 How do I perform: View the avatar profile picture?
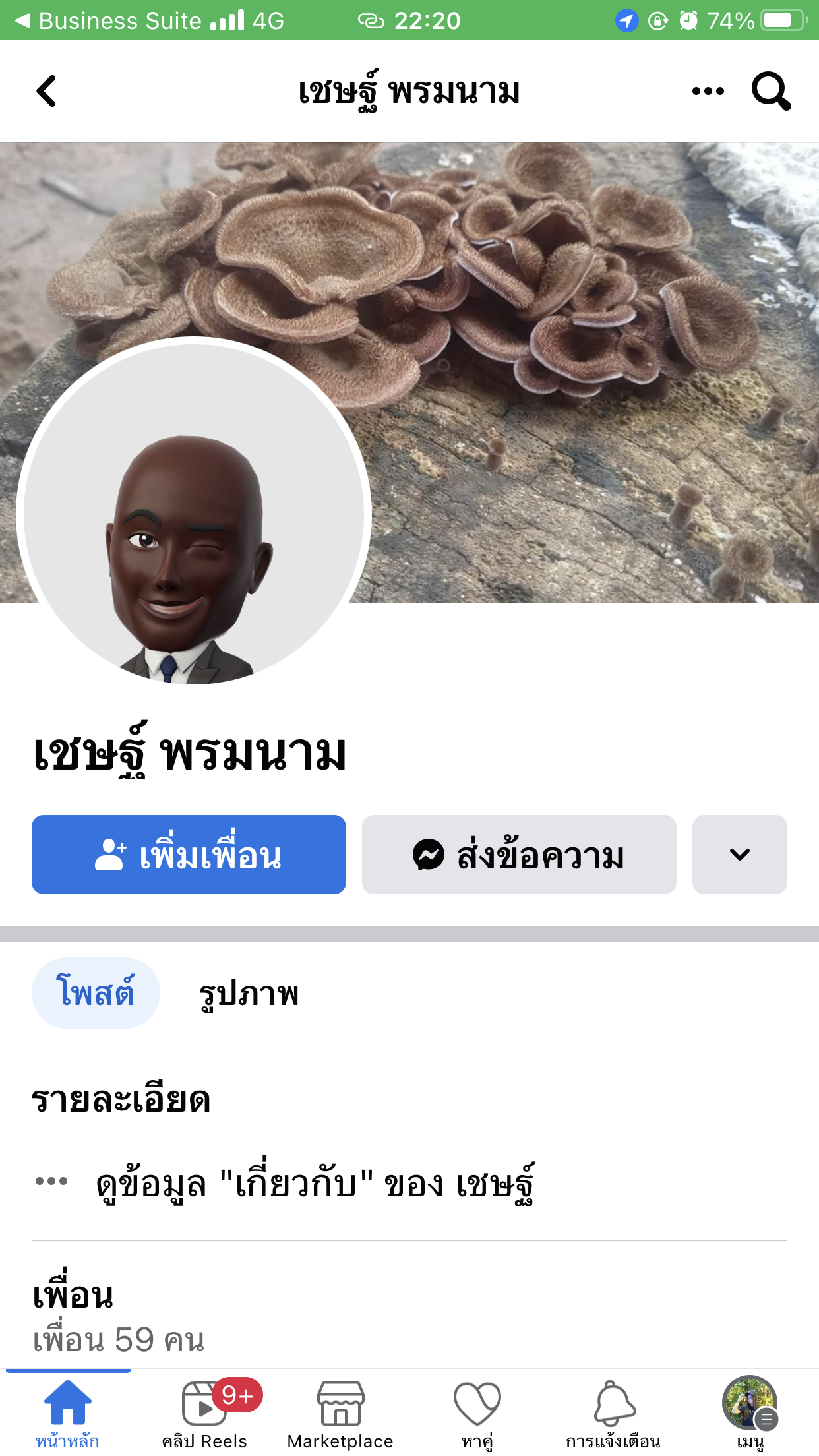pyautogui.click(x=194, y=514)
